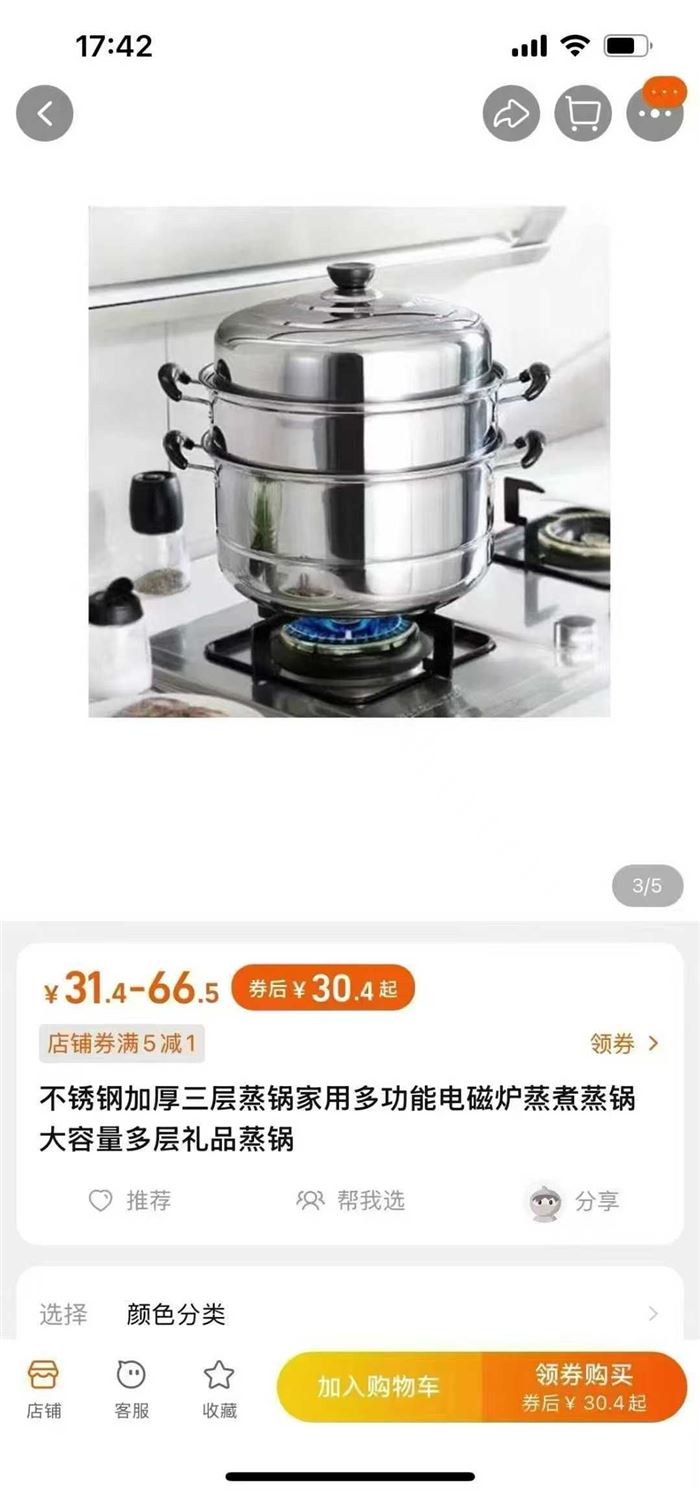Open the shopping cart icon
Viewport: 700px width, 1496px height.
[583, 114]
